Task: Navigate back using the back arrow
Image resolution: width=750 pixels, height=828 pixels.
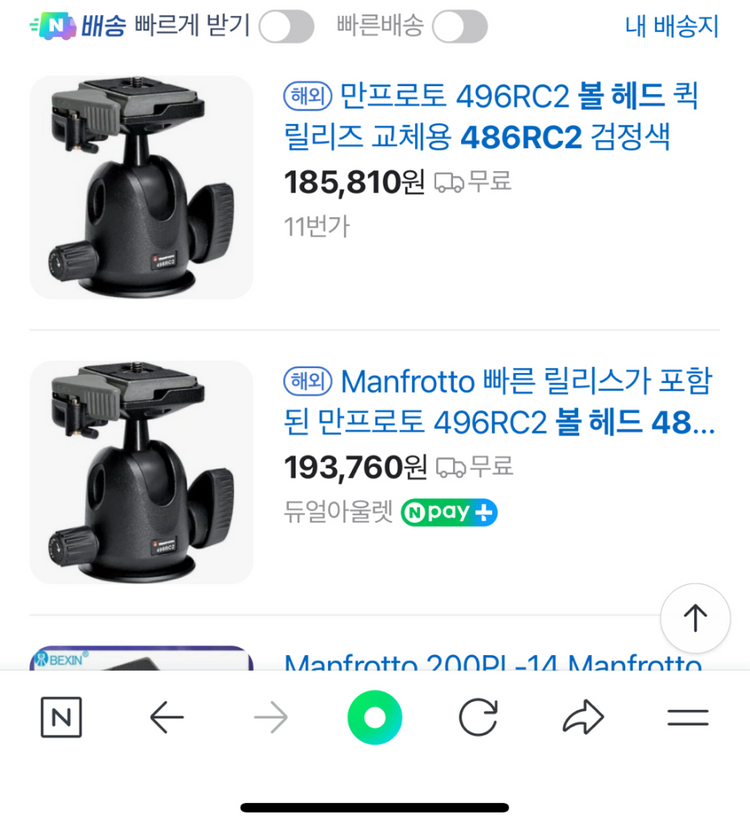Action: (x=167, y=717)
